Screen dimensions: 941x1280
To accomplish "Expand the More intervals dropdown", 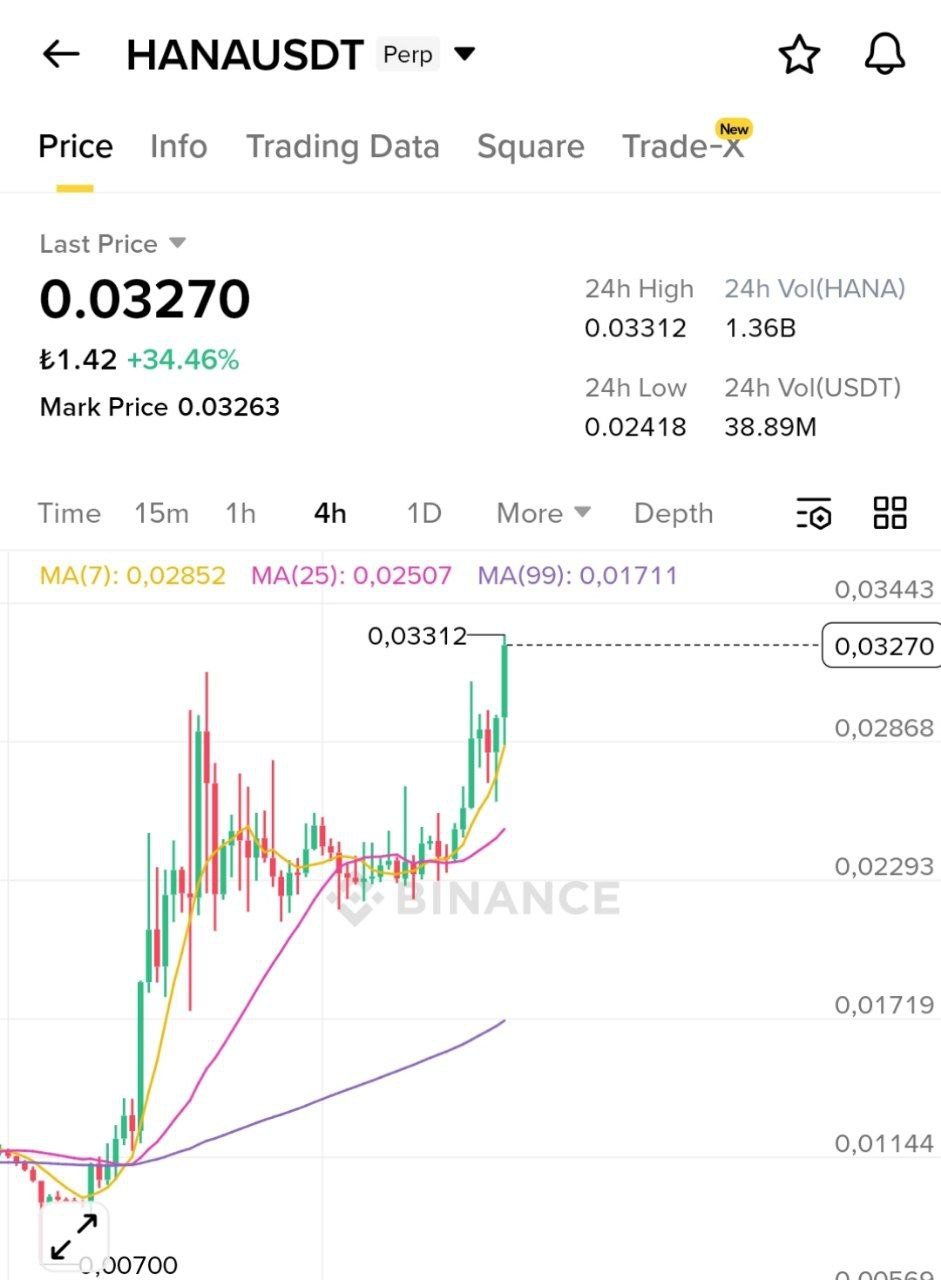I will click(x=543, y=513).
